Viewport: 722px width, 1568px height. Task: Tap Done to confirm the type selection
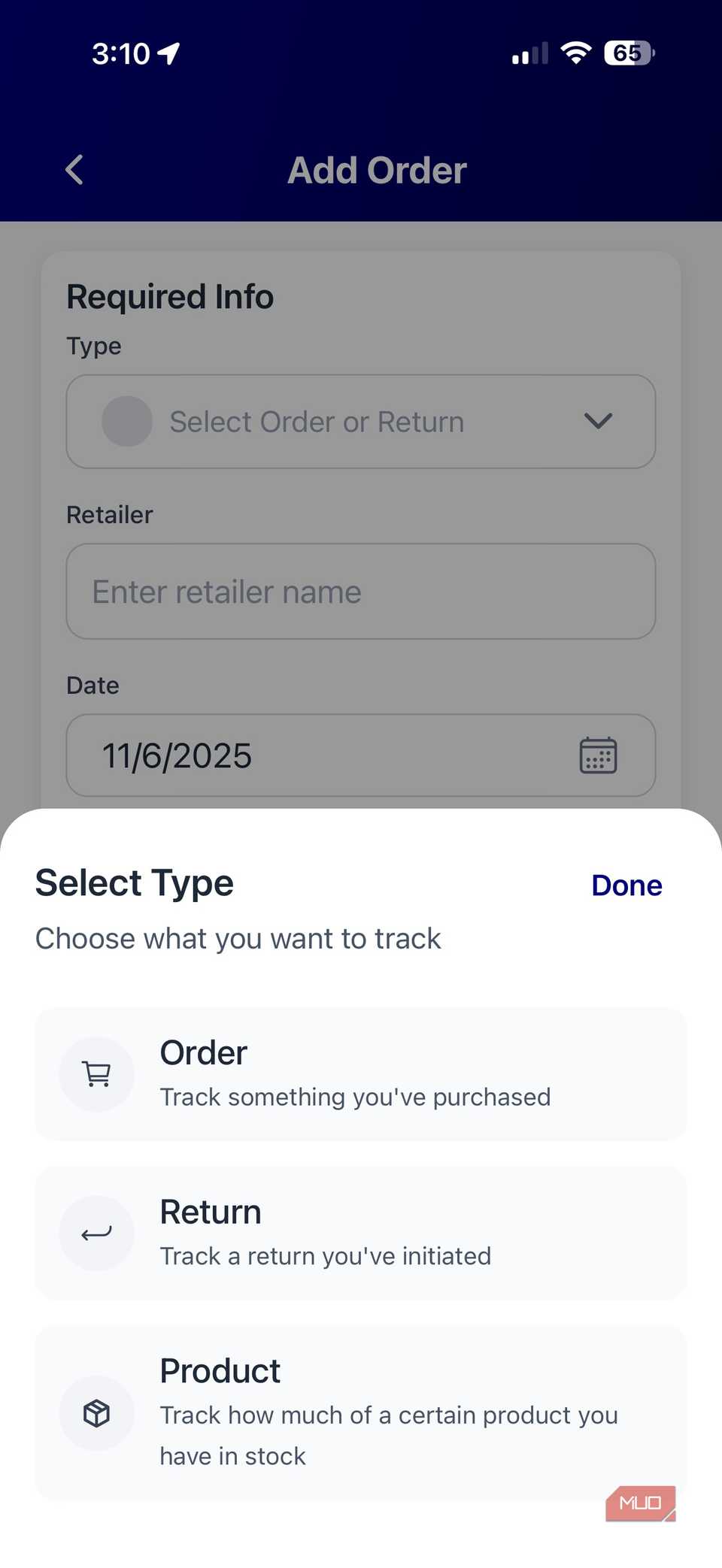click(x=626, y=885)
